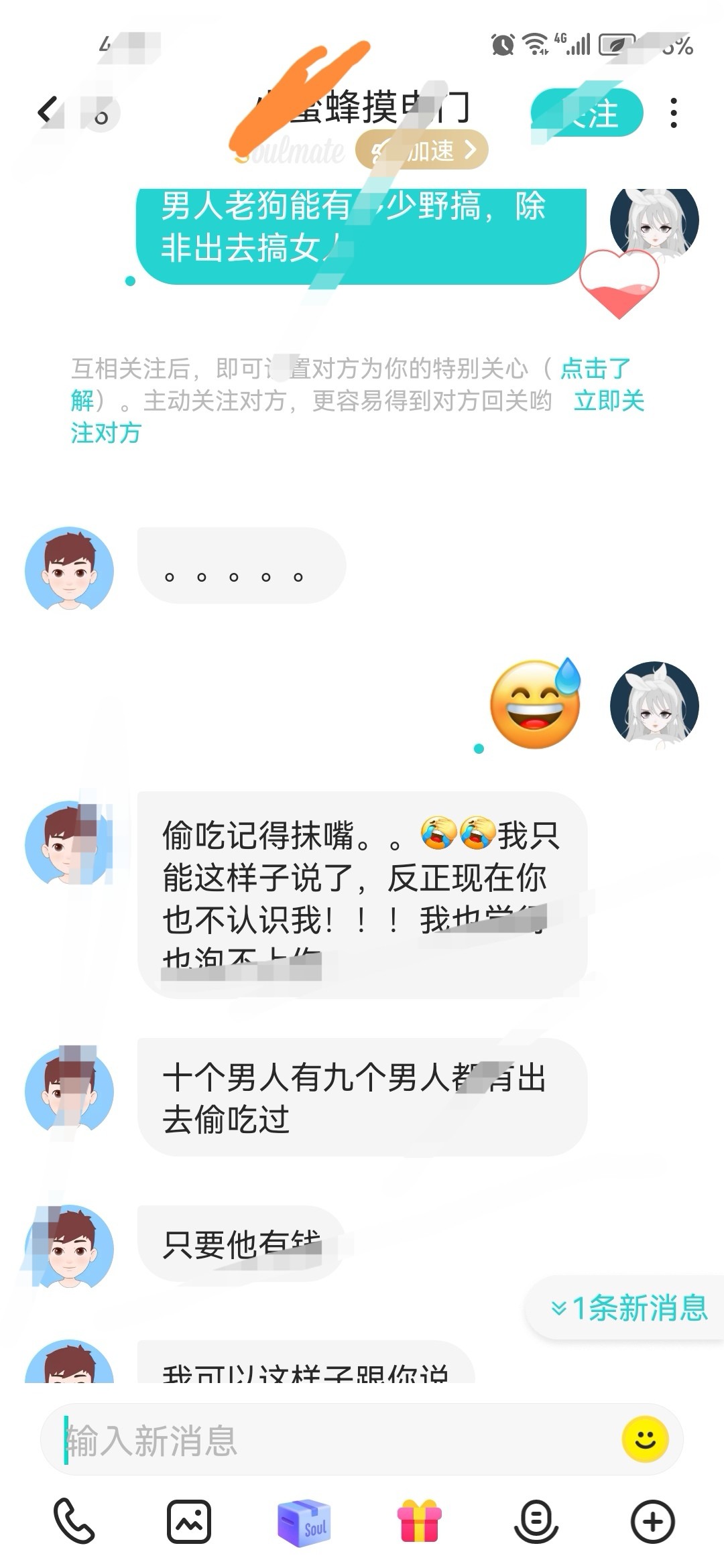Tap the heart icon under the girl's avatar
Image resolution: width=724 pixels, height=1568 pixels.
[619, 283]
